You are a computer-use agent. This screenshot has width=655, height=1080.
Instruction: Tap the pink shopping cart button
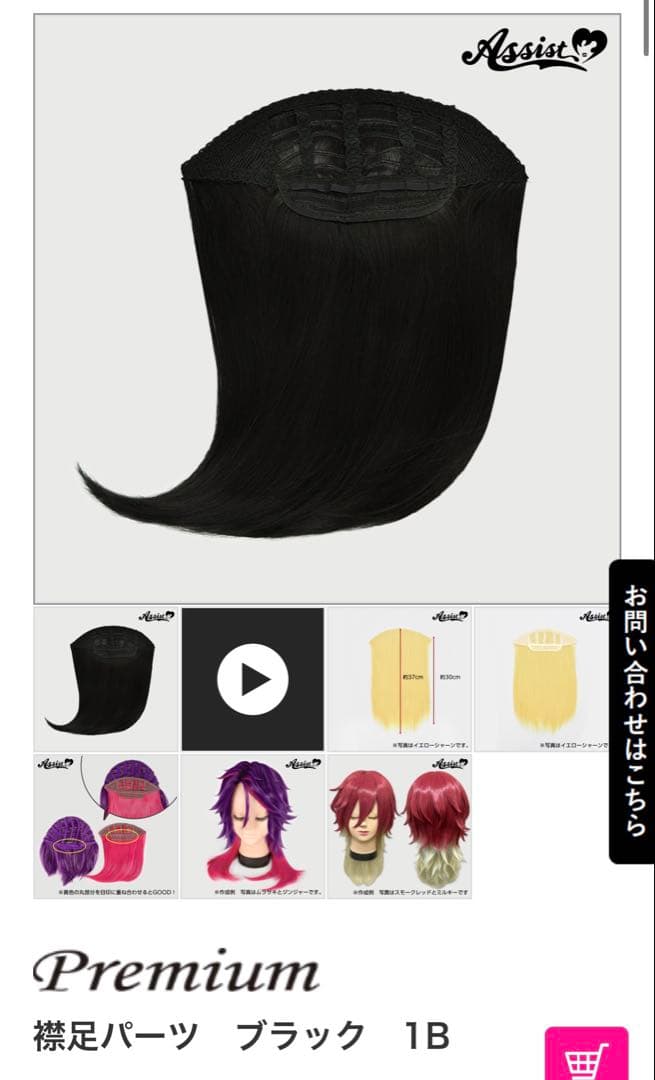click(x=586, y=1057)
